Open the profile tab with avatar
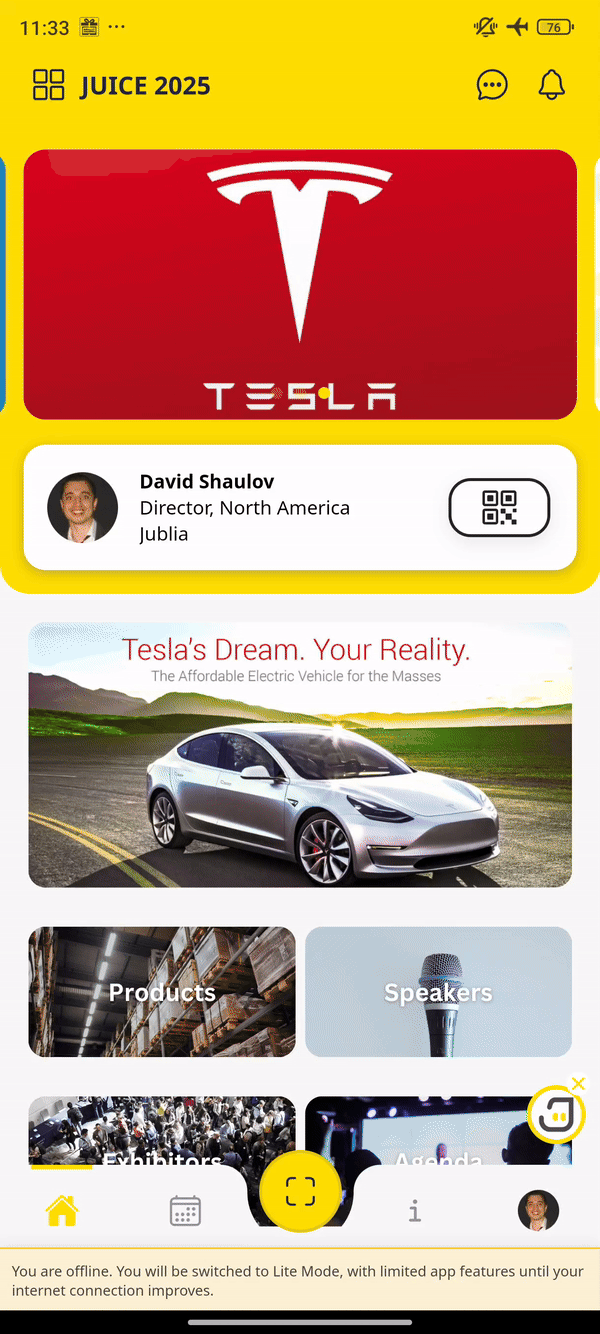This screenshot has height=1334, width=600. (x=538, y=1211)
